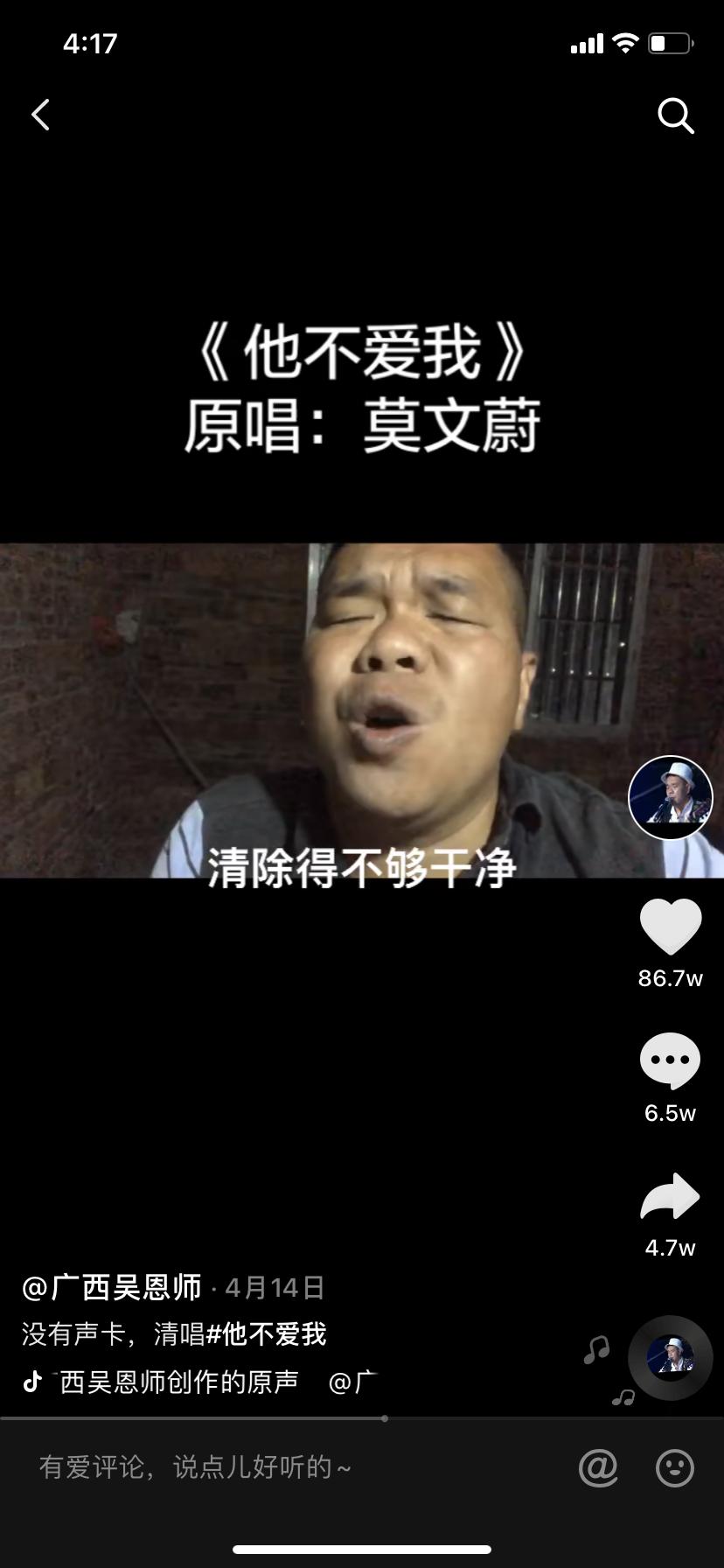Viewport: 724px width, 1568px height.
Task: Open comments via the speech bubble icon
Action: click(670, 1059)
